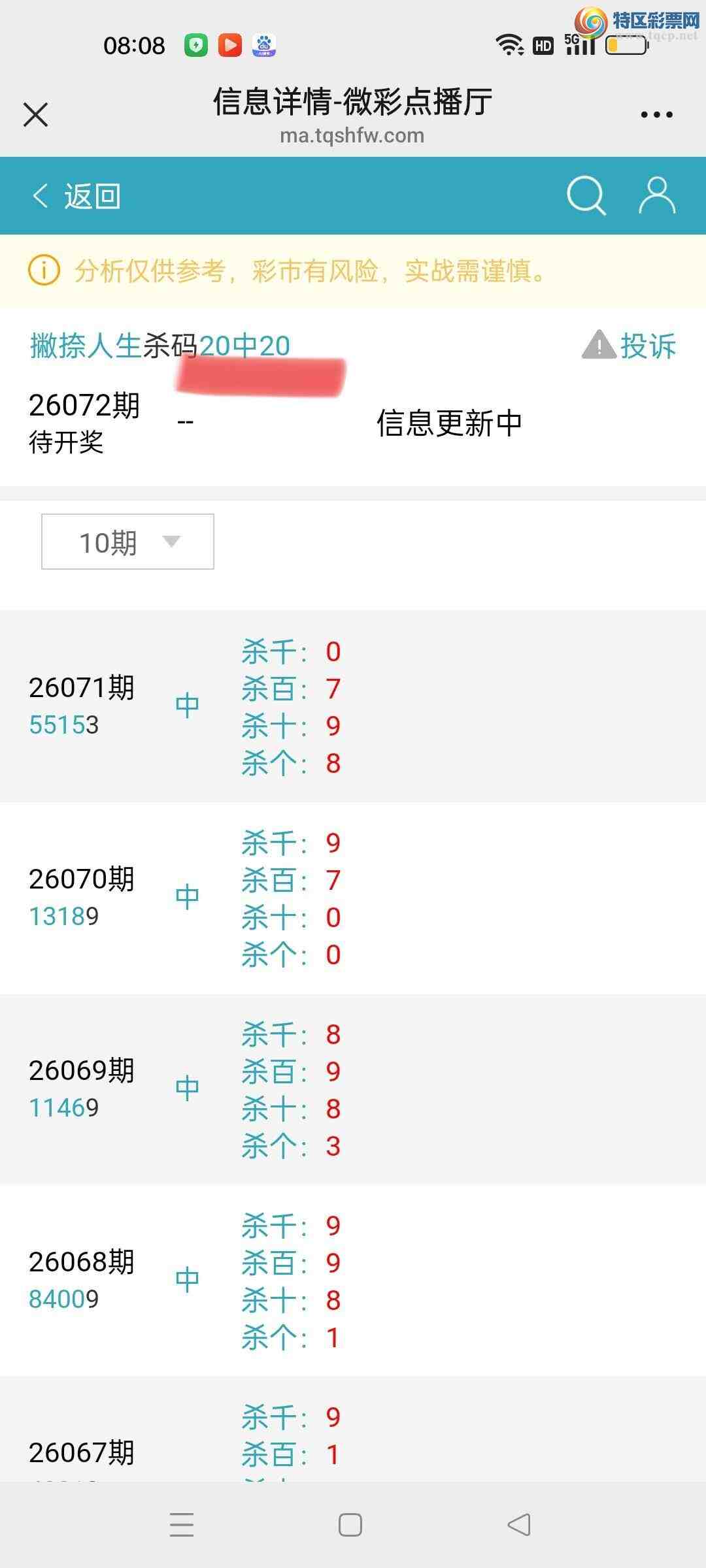Close the web page with the X
Viewport: 706px width, 1568px height.
pos(36,115)
